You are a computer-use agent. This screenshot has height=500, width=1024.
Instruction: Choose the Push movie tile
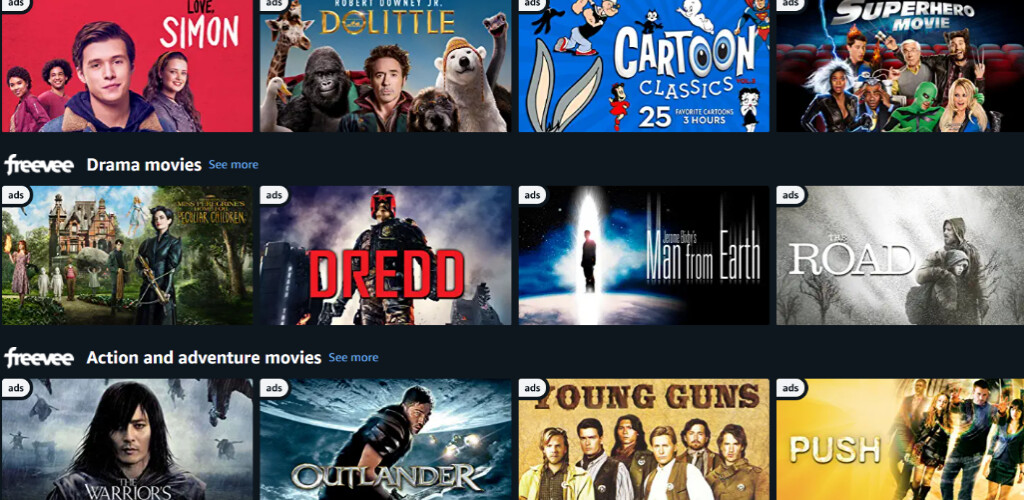pyautogui.click(x=900, y=440)
